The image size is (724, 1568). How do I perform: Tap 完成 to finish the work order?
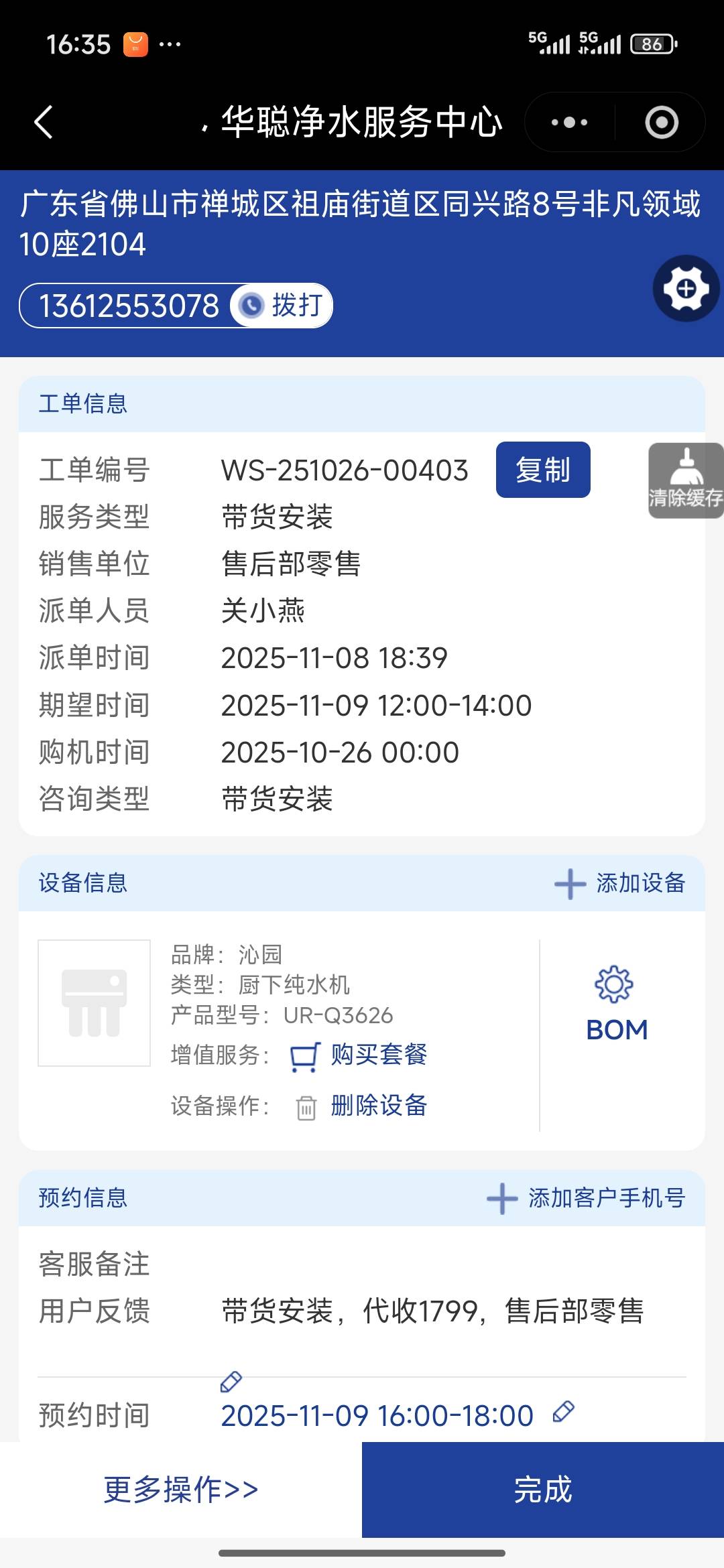pos(543,1490)
